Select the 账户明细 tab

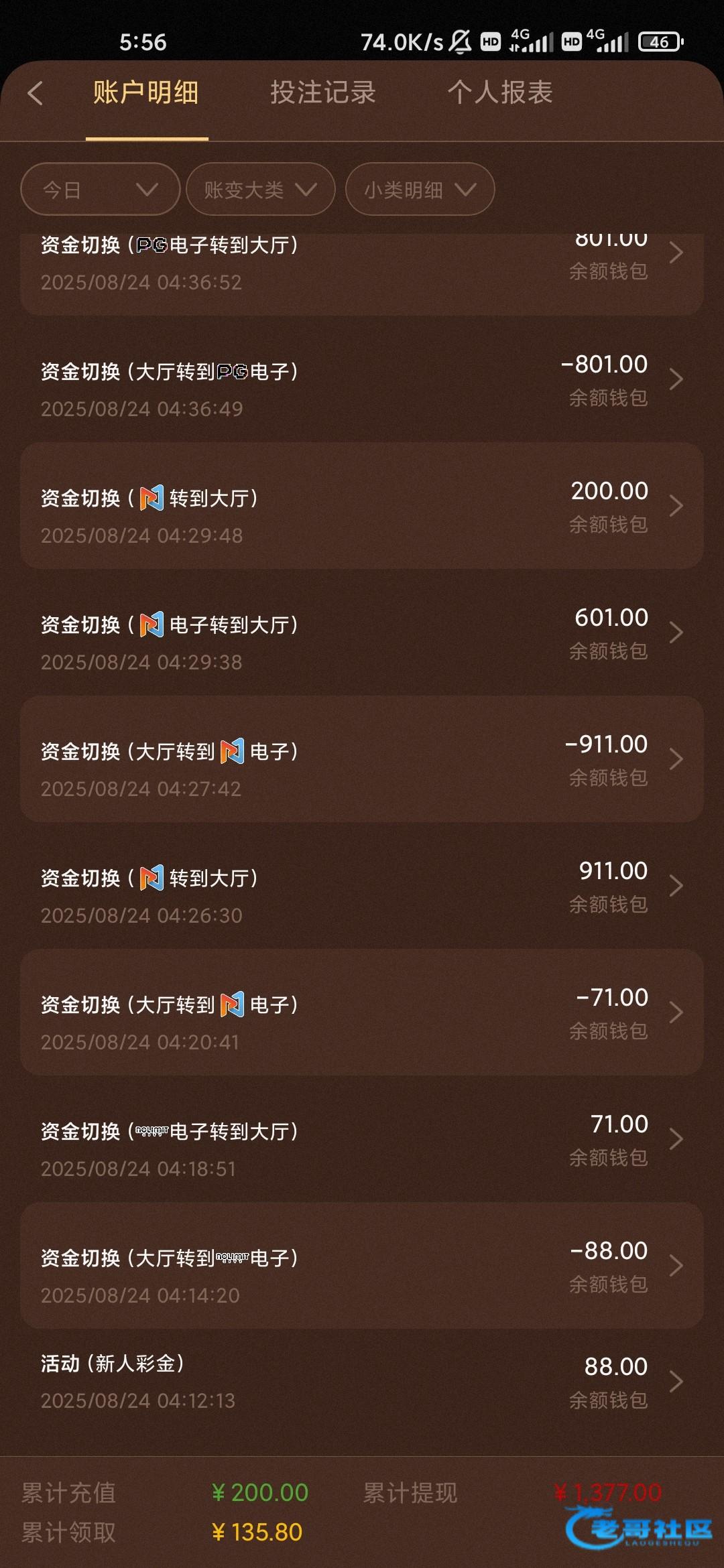(x=146, y=93)
